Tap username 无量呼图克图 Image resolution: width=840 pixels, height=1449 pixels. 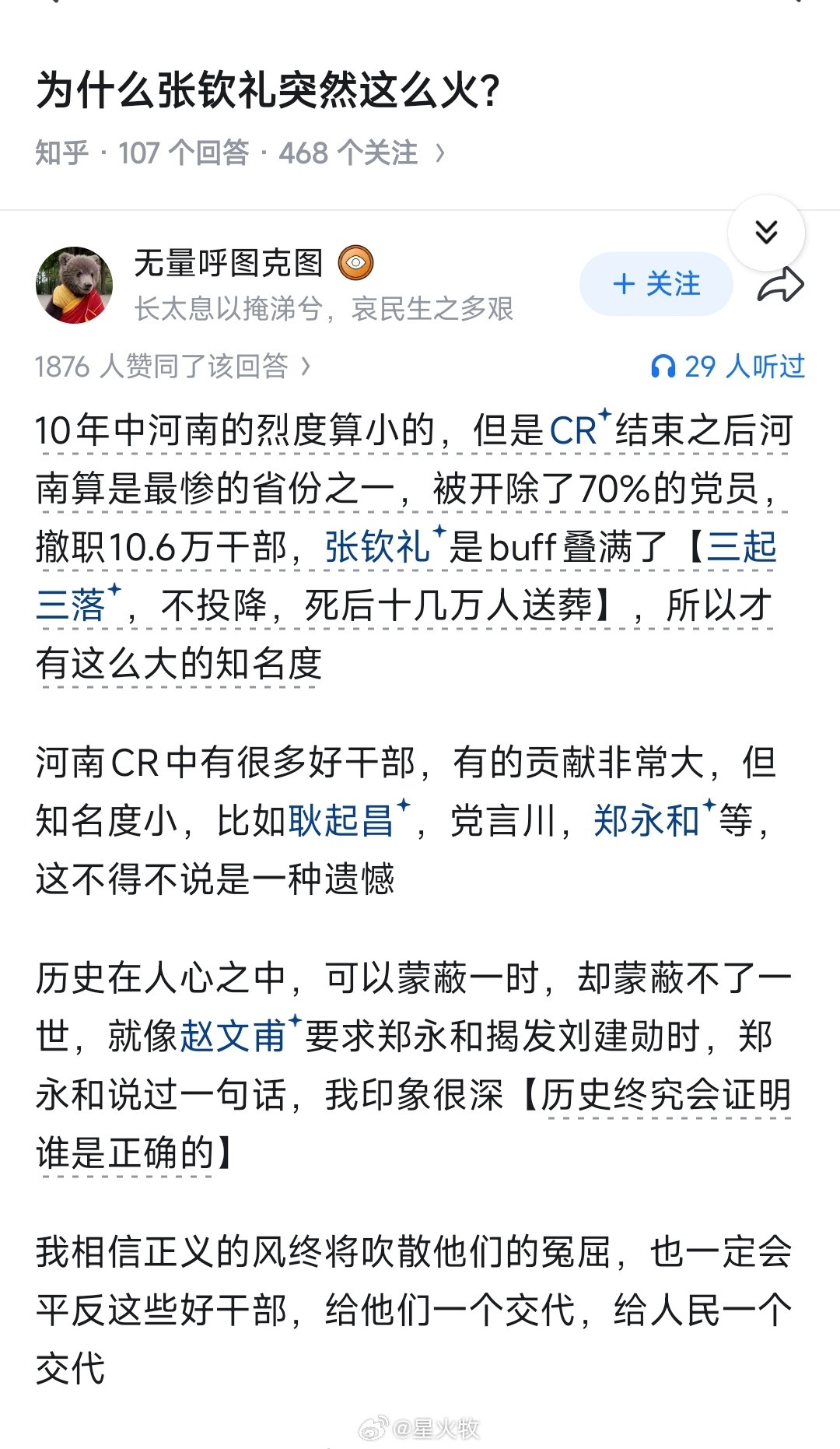click(x=229, y=263)
